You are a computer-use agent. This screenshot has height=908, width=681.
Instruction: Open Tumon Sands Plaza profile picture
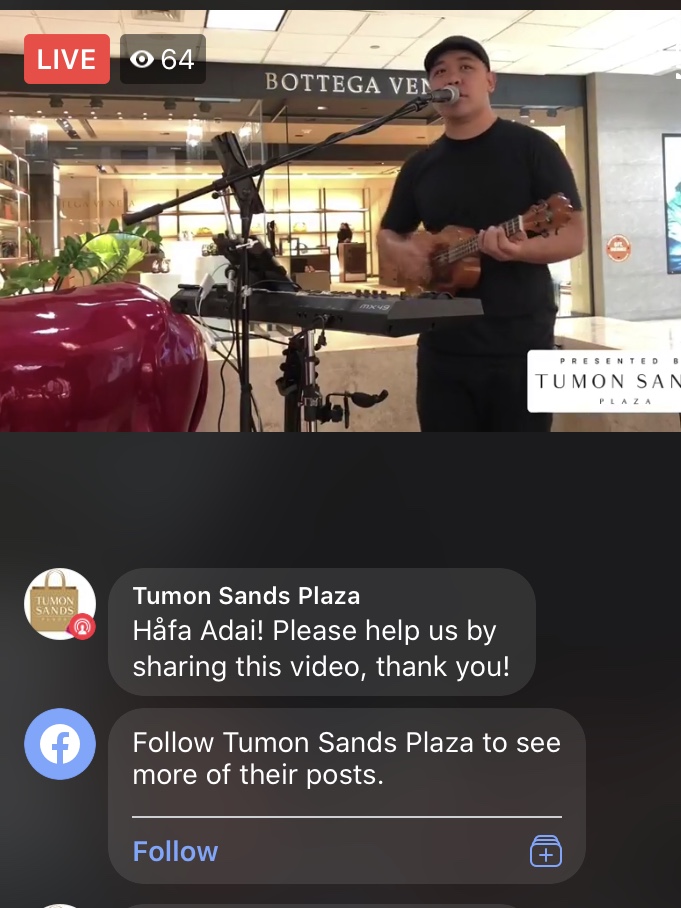click(x=60, y=604)
